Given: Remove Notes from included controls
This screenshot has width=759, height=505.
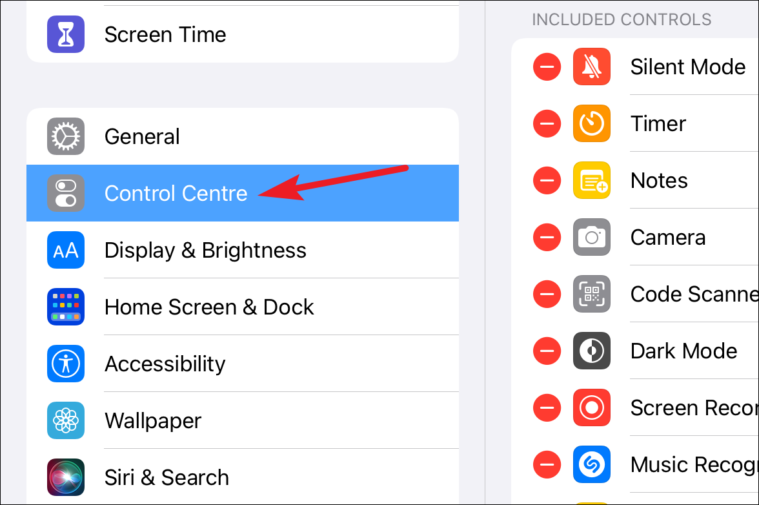Looking at the screenshot, I should pyautogui.click(x=546, y=181).
